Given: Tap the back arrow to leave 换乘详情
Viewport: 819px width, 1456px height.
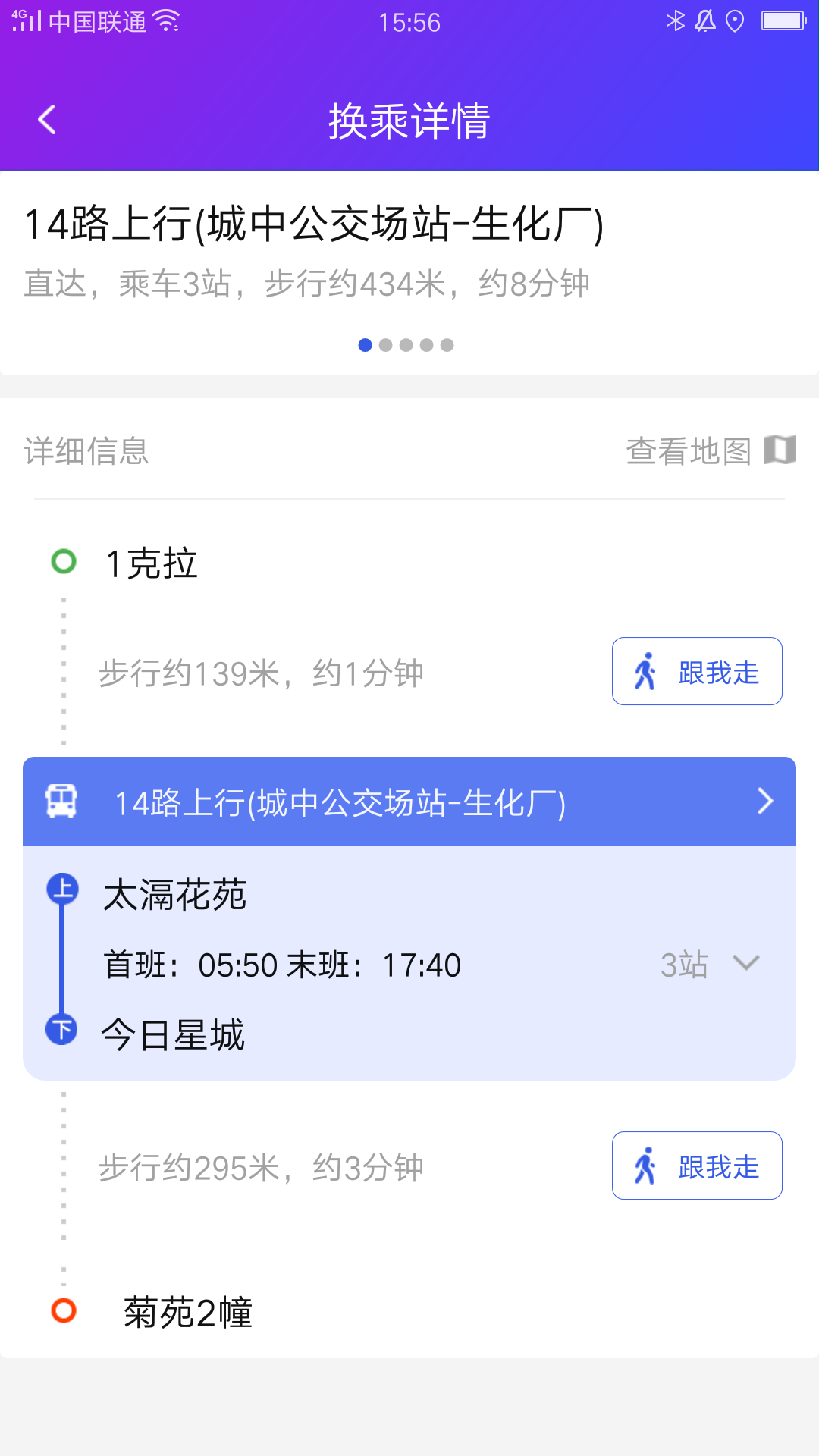Looking at the screenshot, I should coord(47,120).
